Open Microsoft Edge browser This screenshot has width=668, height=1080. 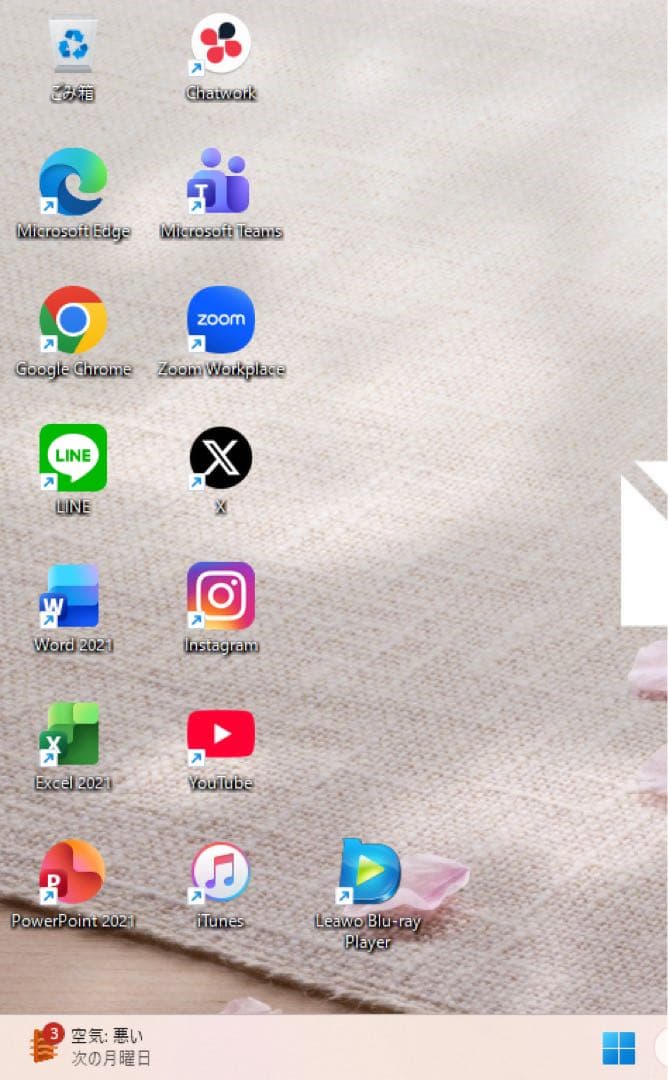[x=73, y=182]
